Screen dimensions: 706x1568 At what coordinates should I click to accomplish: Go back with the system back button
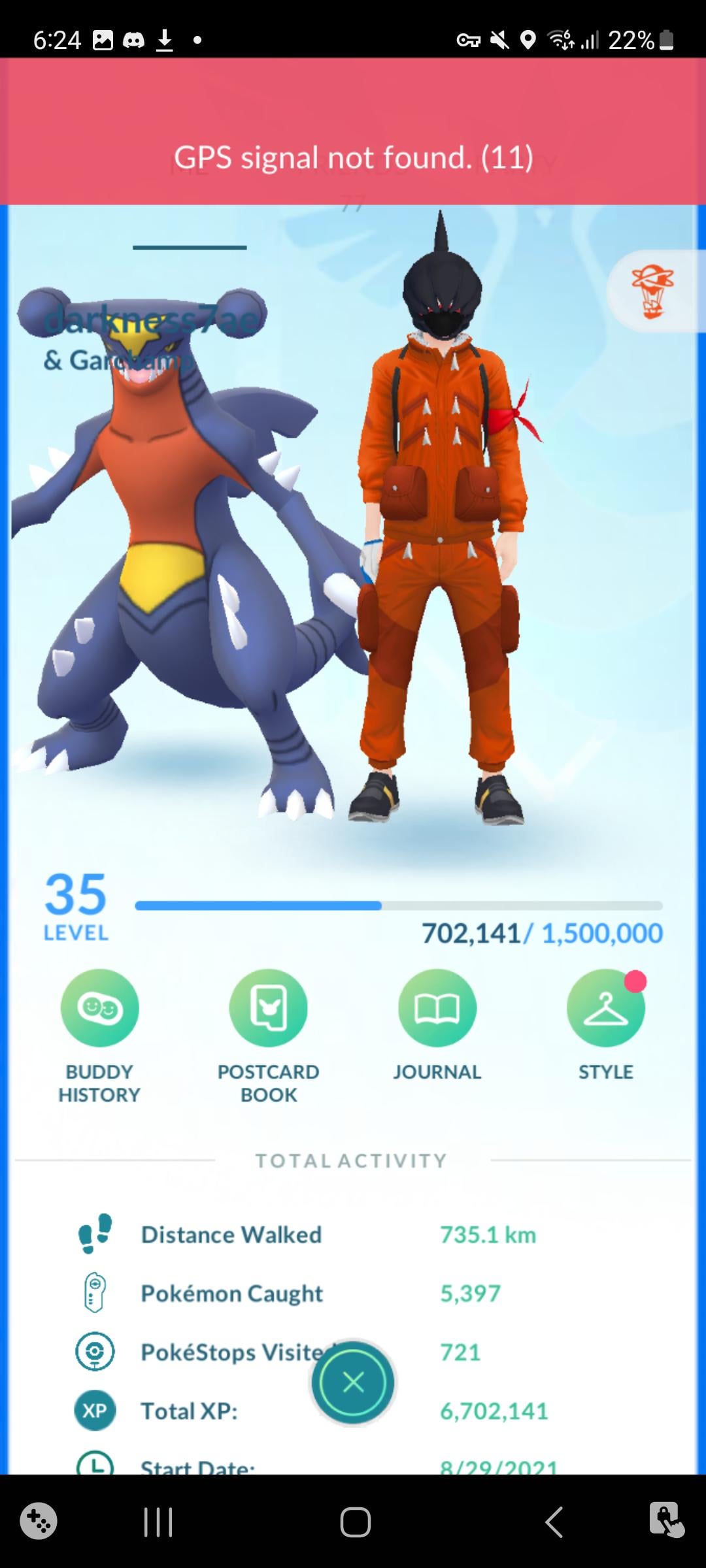coord(554,1522)
